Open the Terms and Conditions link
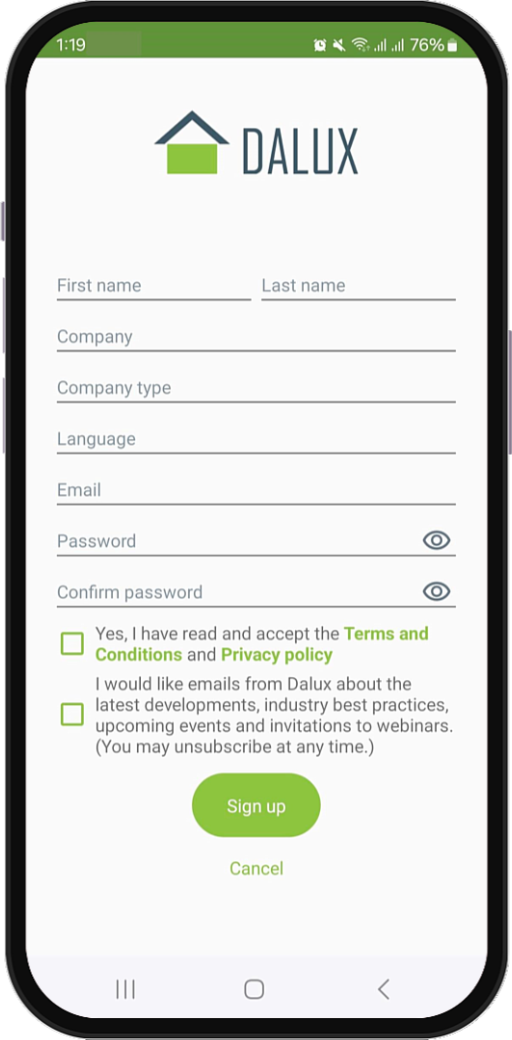The image size is (512, 1040). [x=262, y=644]
